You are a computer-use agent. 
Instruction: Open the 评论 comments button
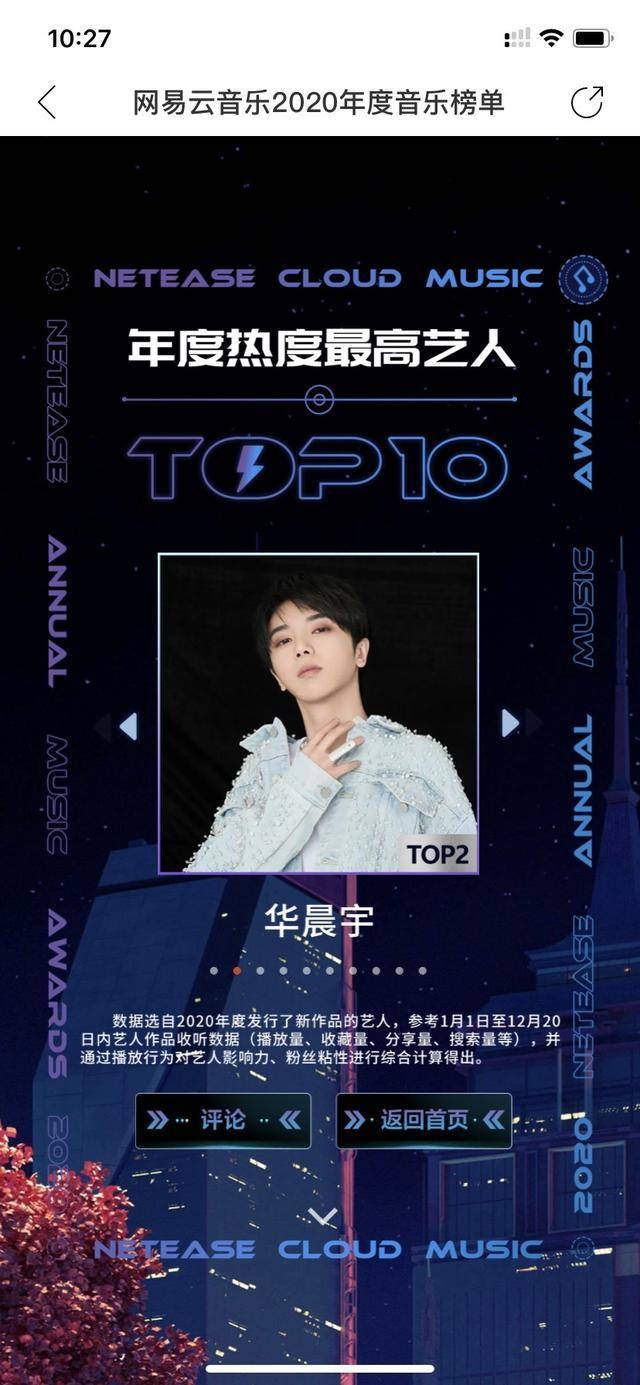tap(223, 1120)
